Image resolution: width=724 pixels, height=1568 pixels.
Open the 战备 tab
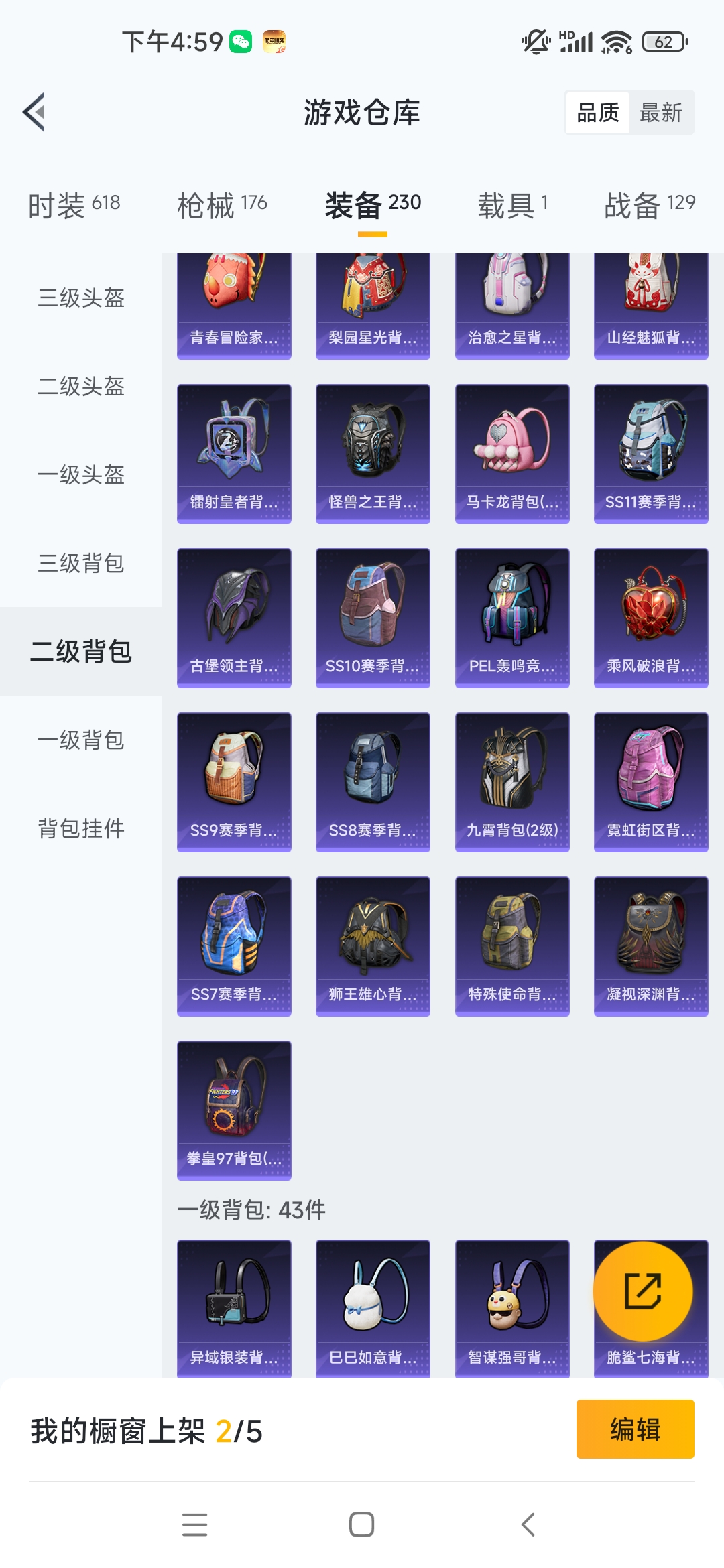pyautogui.click(x=650, y=204)
